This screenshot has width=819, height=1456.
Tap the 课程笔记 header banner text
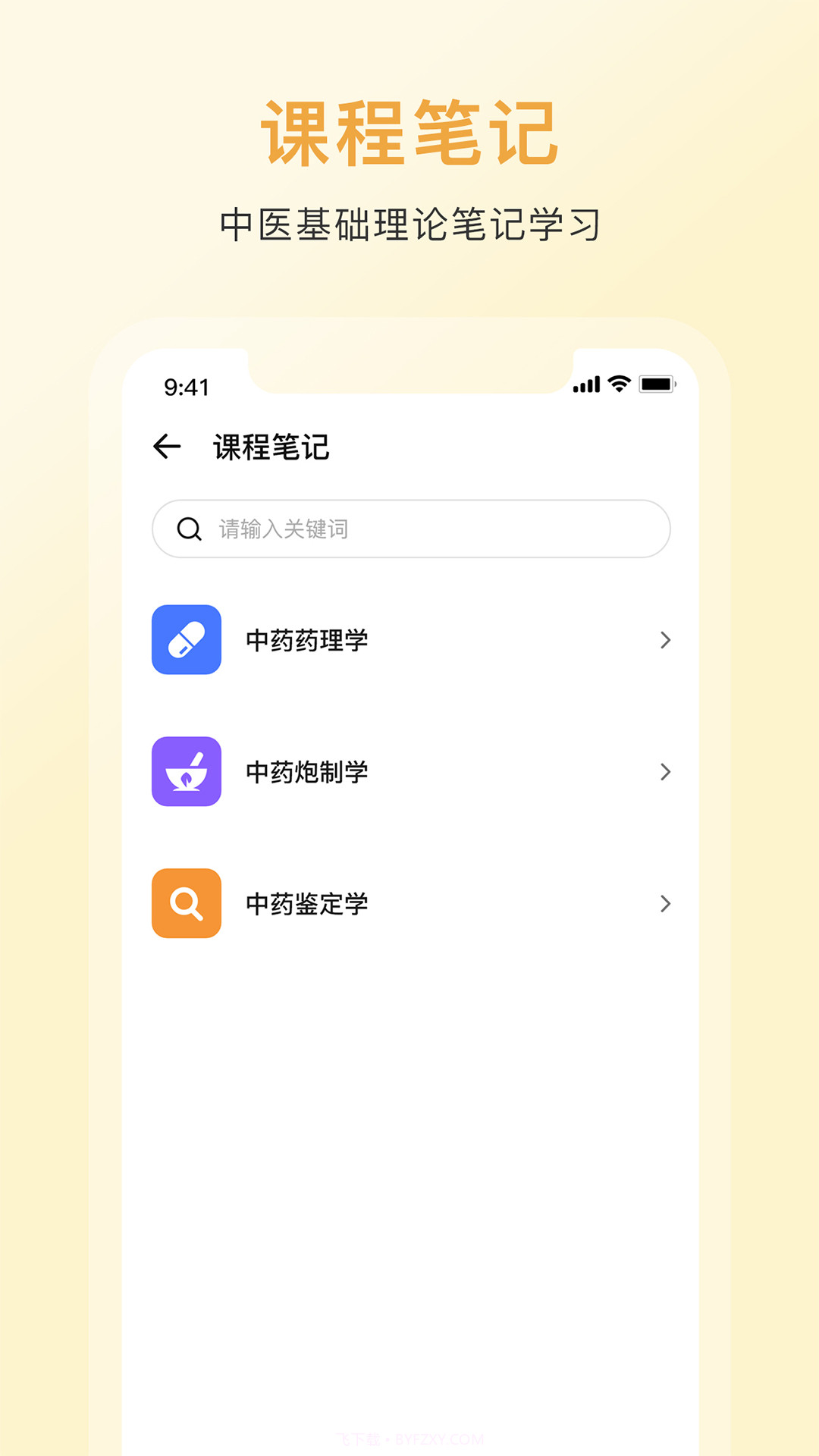409,130
